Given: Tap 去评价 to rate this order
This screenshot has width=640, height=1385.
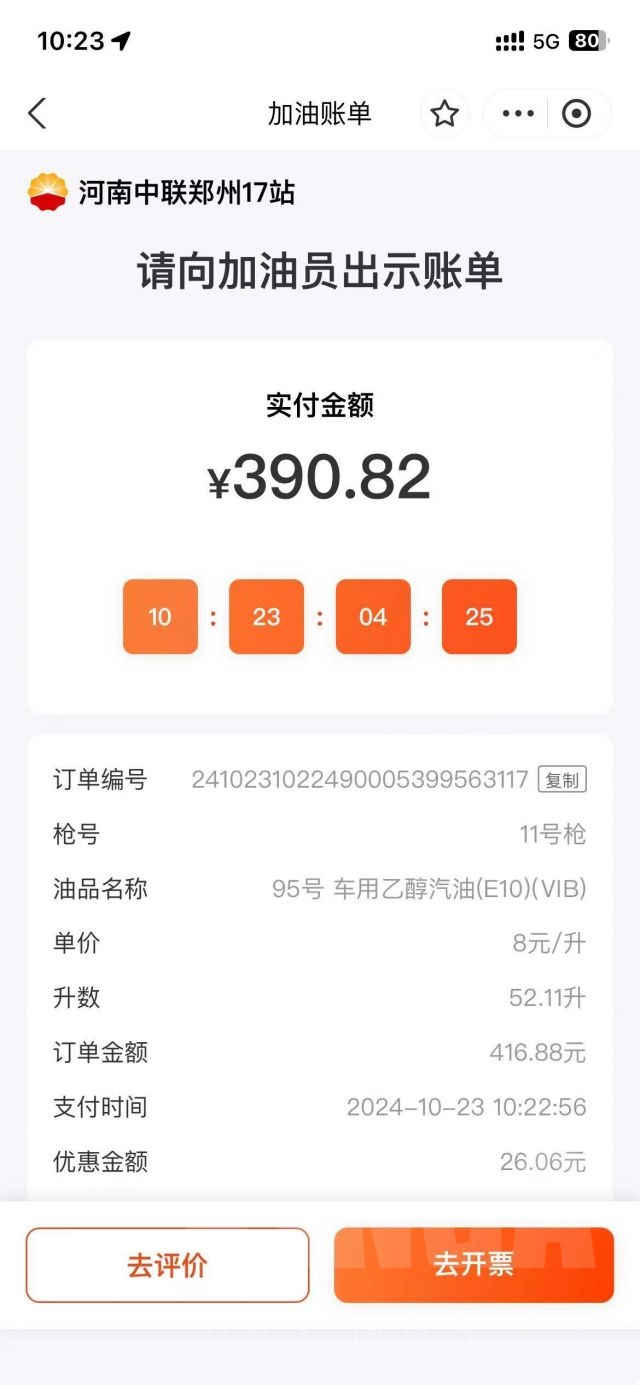Looking at the screenshot, I should (167, 1265).
